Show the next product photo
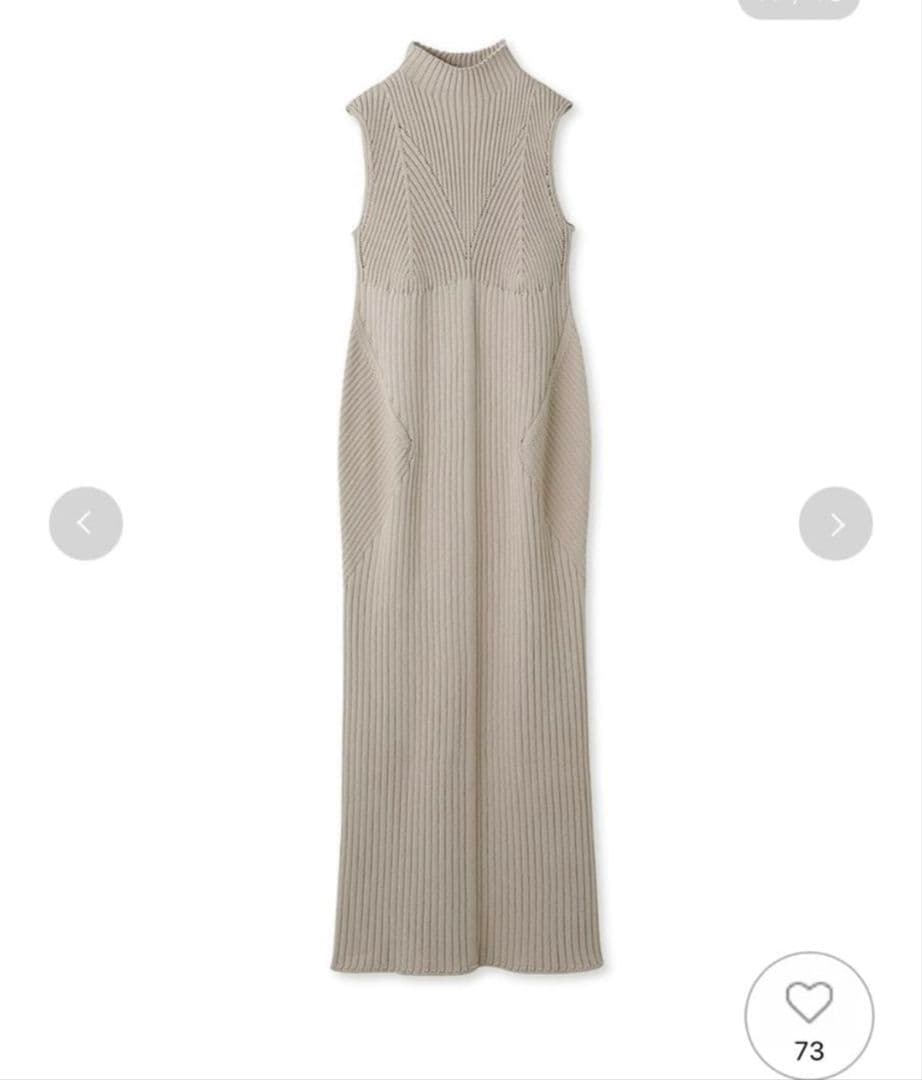 (x=835, y=523)
